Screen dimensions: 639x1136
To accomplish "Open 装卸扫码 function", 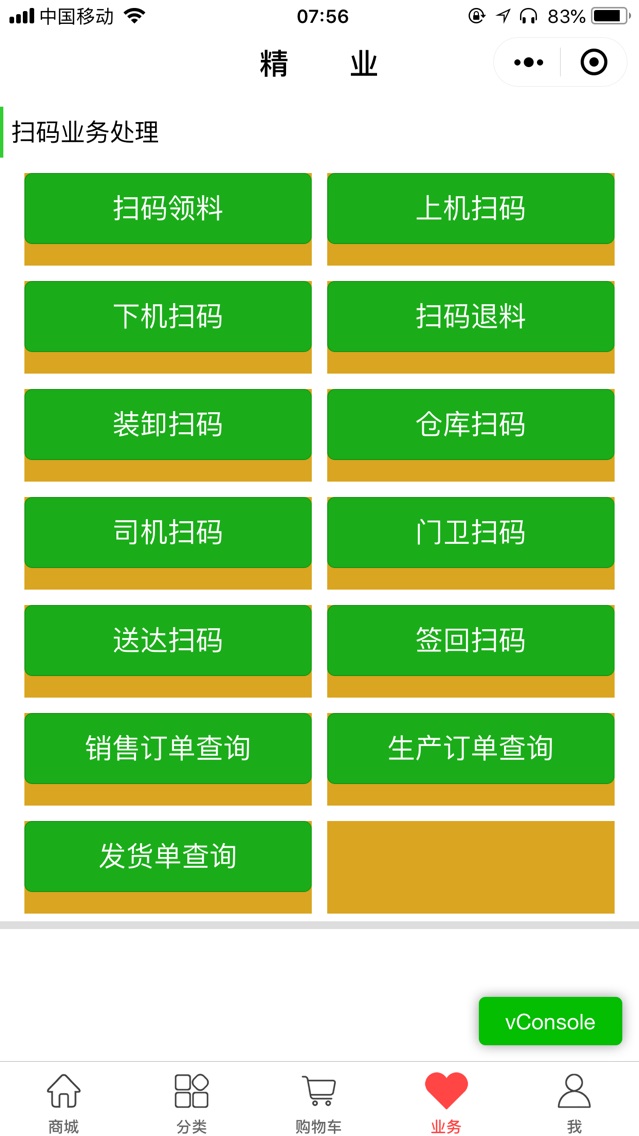I will coord(168,425).
